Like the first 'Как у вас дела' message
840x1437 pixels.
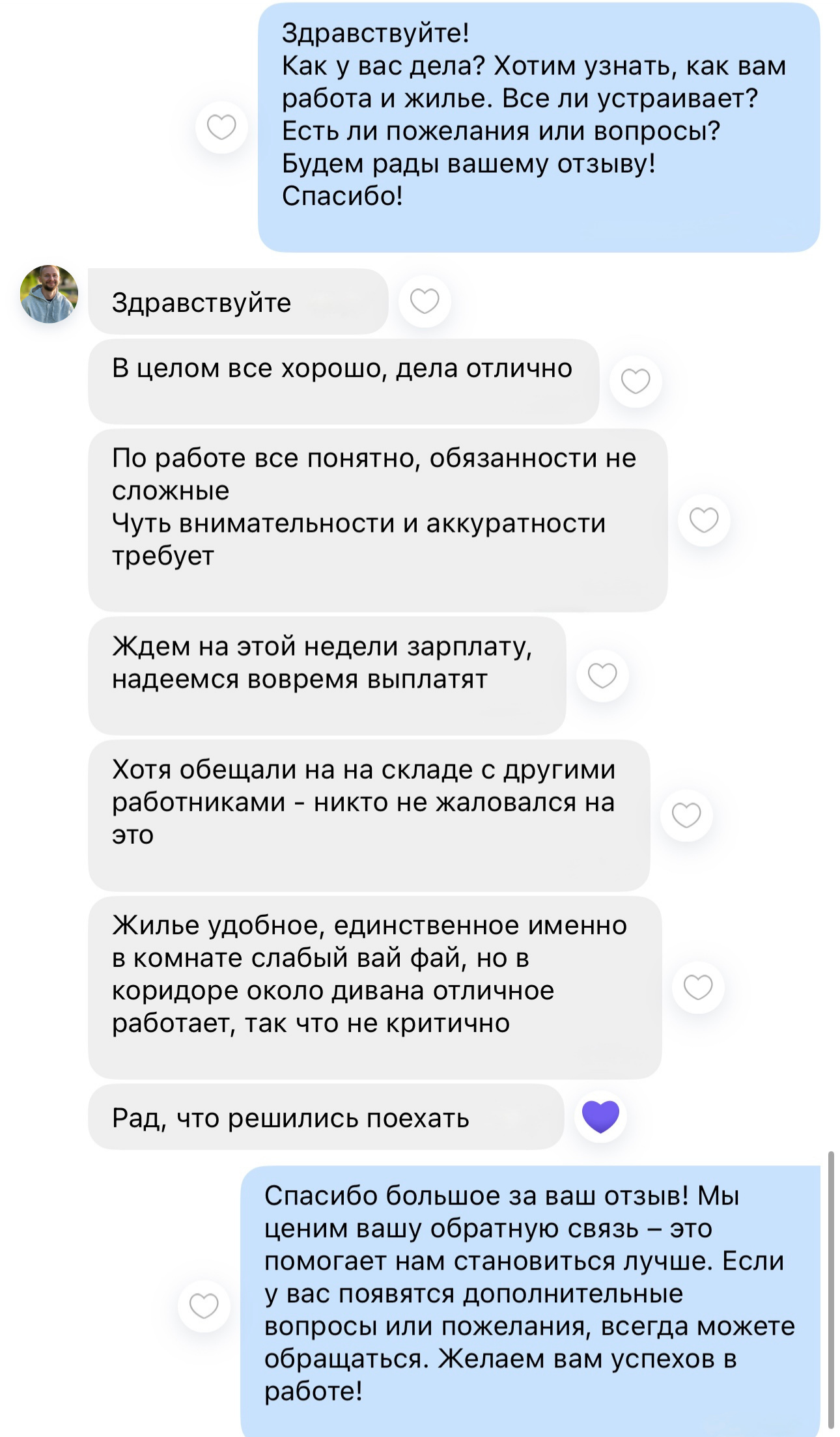[221, 127]
